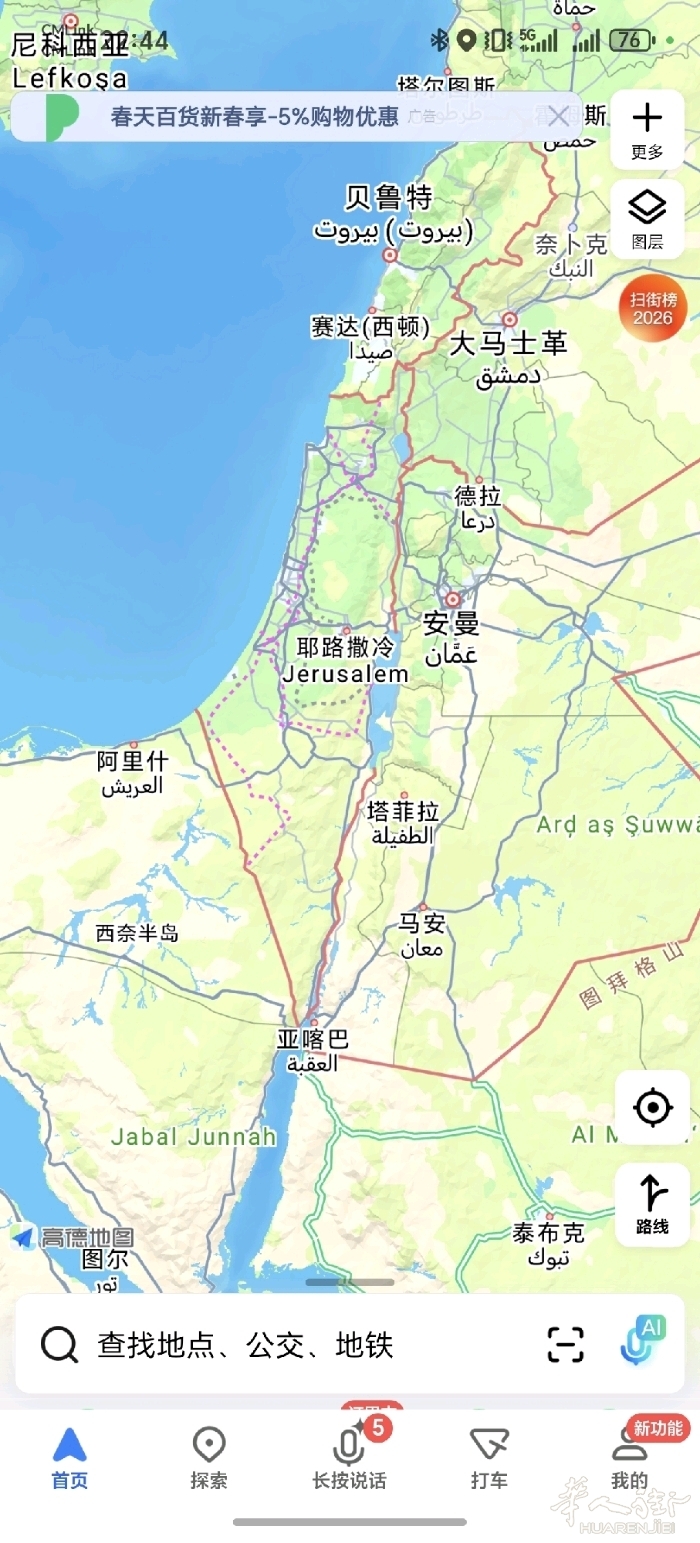Switch to the 探索 tab
Image resolution: width=700 pixels, height=1543 pixels.
209,1458
